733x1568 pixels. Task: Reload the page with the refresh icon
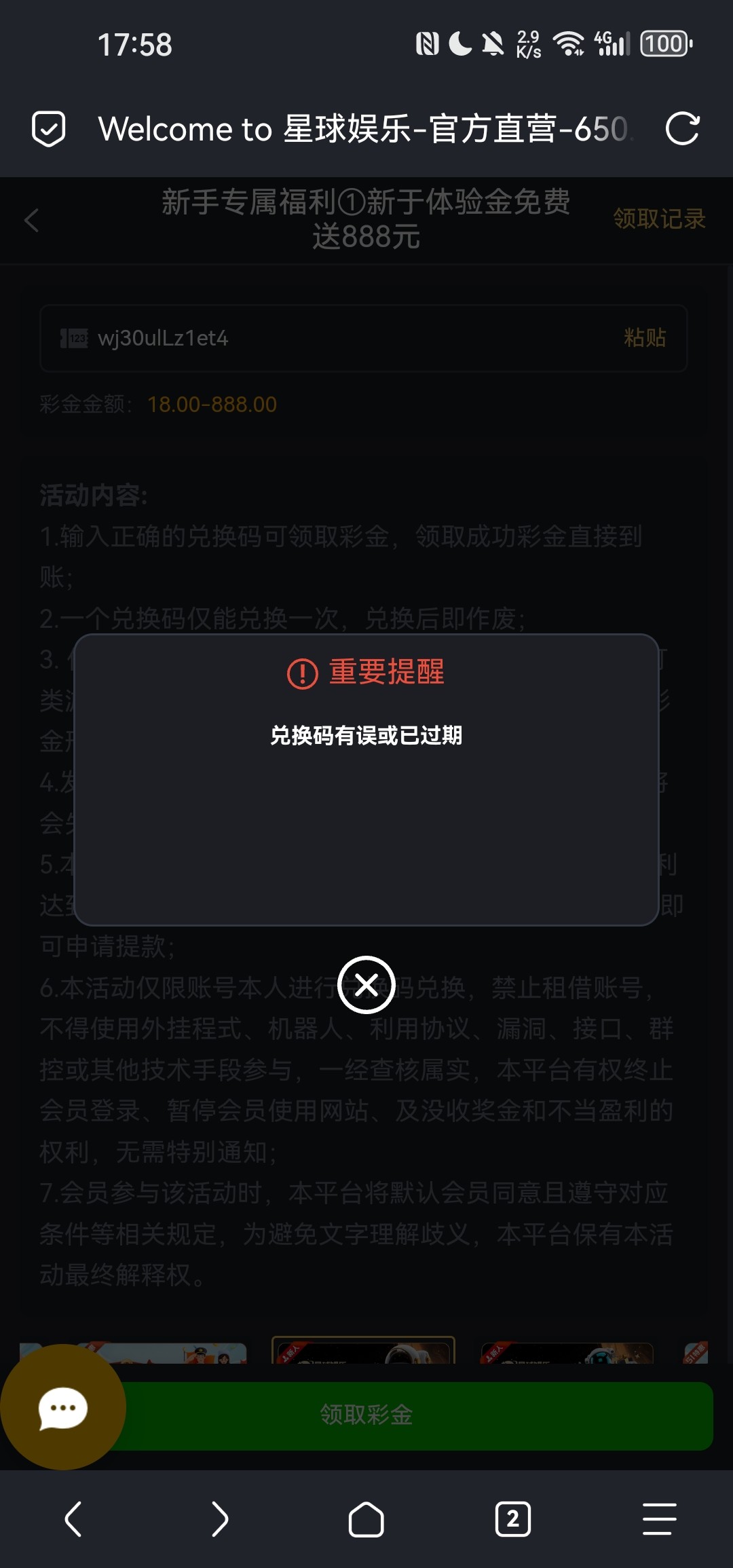(x=682, y=129)
